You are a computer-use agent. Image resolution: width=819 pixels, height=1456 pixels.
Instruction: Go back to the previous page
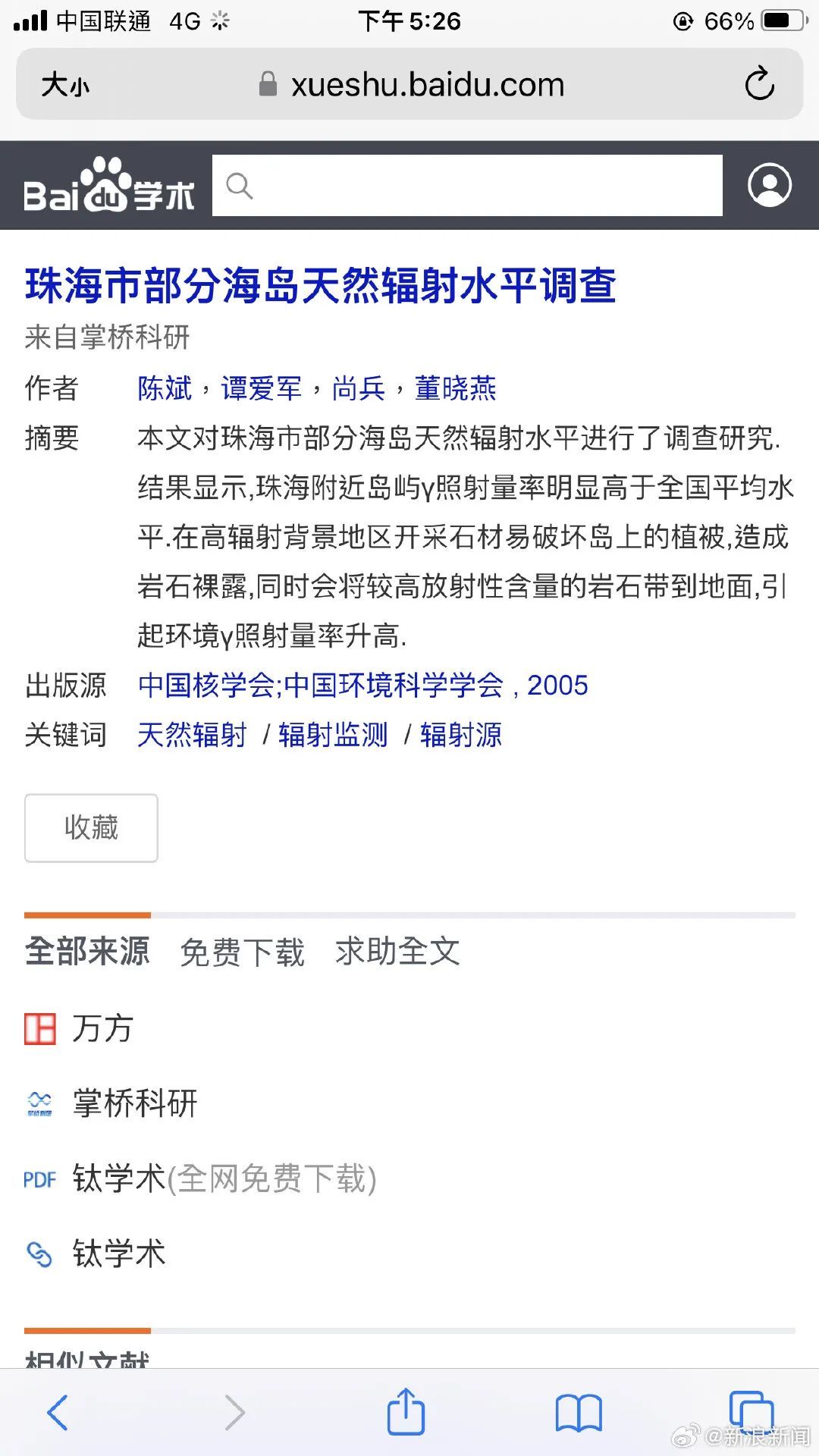tap(58, 1412)
